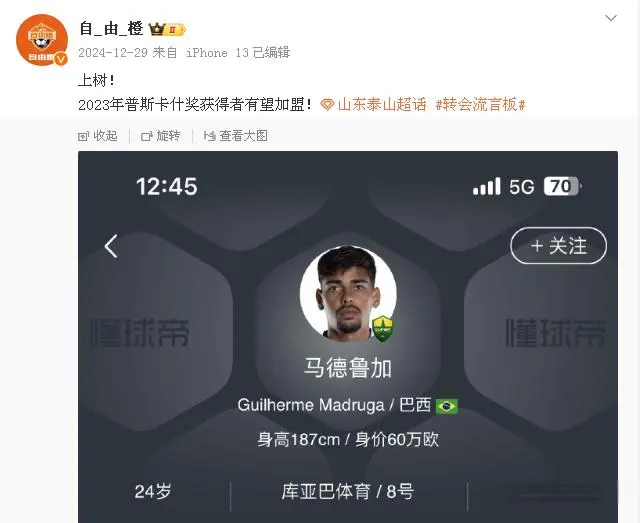View the full-size image via 查看大图
This screenshot has width=640, height=523.
tap(236, 136)
